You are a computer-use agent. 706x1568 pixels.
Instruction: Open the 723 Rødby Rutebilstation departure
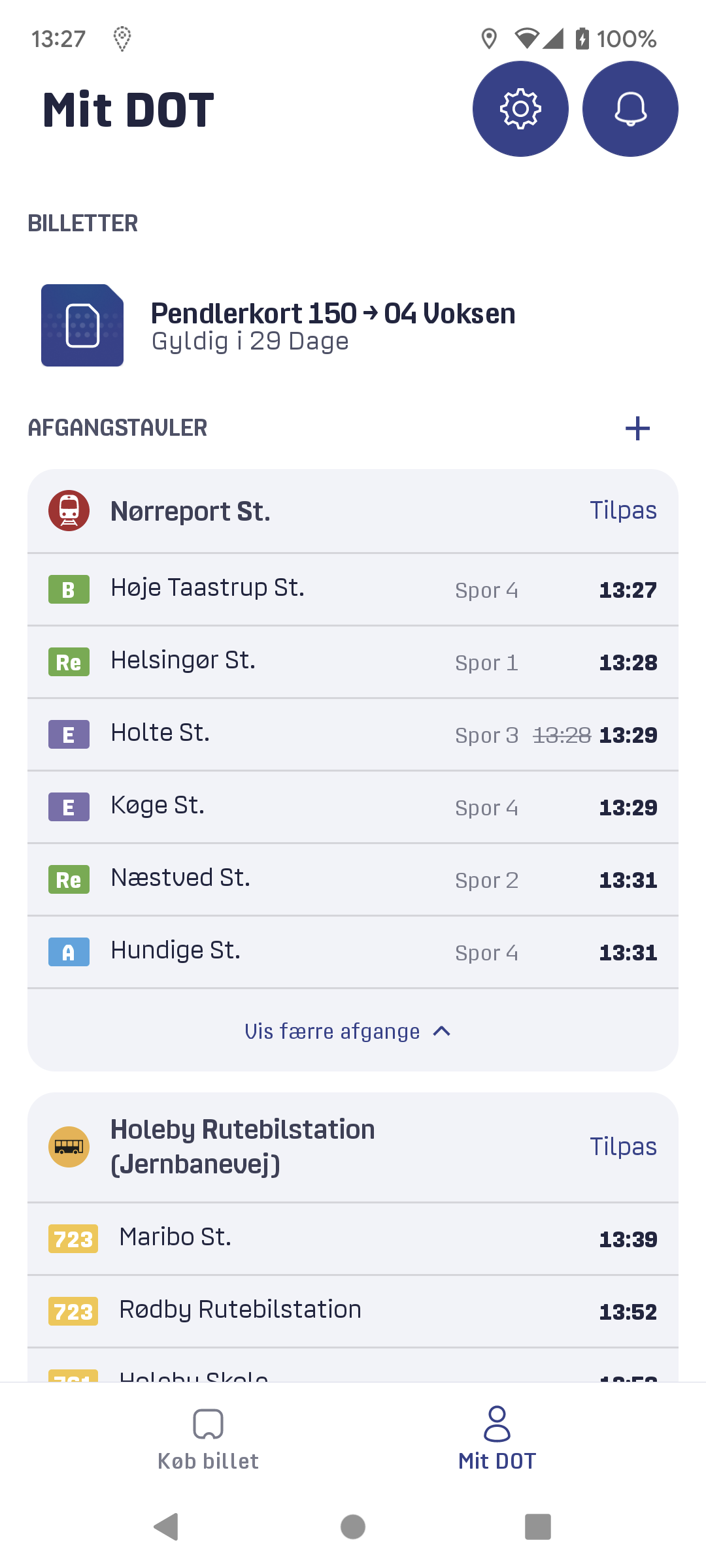(x=353, y=1311)
